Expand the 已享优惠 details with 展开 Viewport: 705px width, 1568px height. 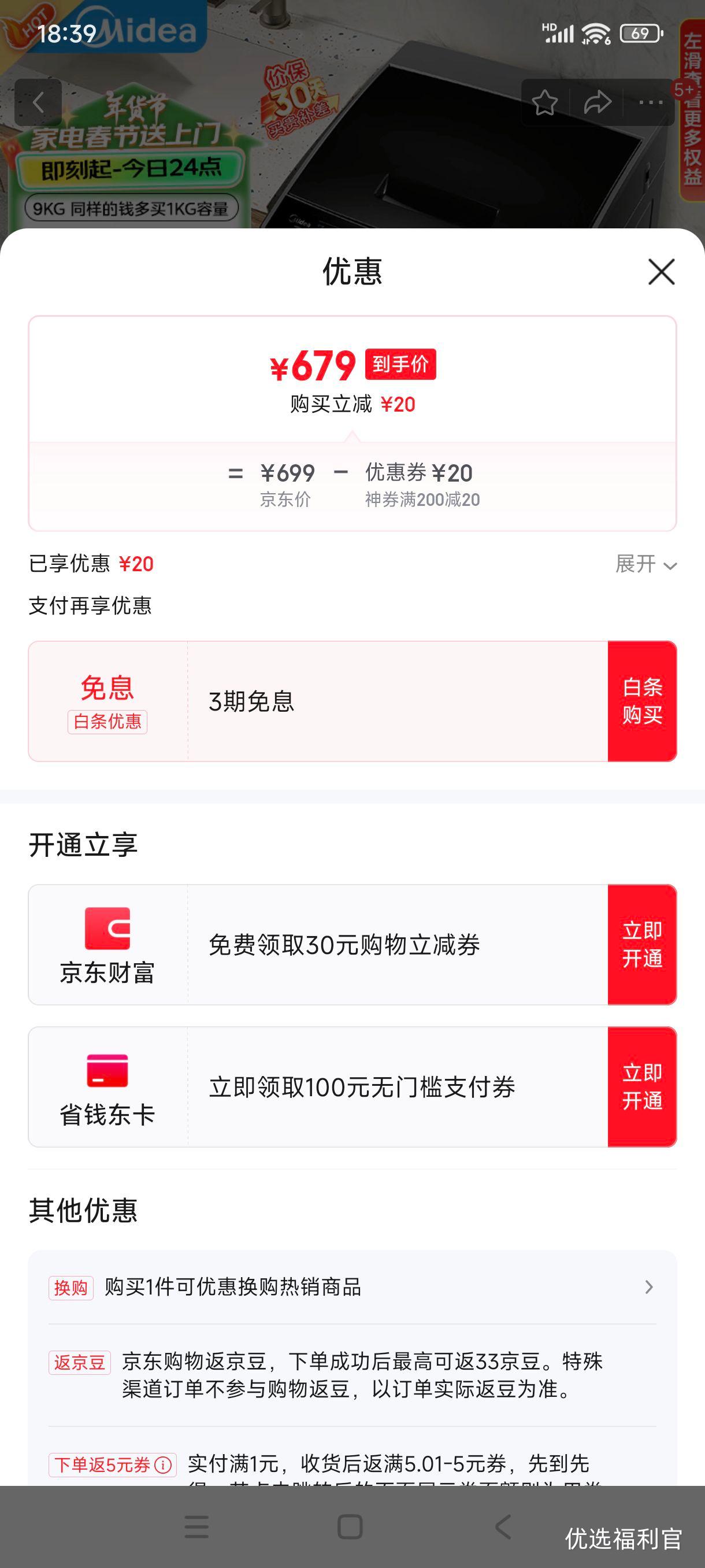click(646, 564)
